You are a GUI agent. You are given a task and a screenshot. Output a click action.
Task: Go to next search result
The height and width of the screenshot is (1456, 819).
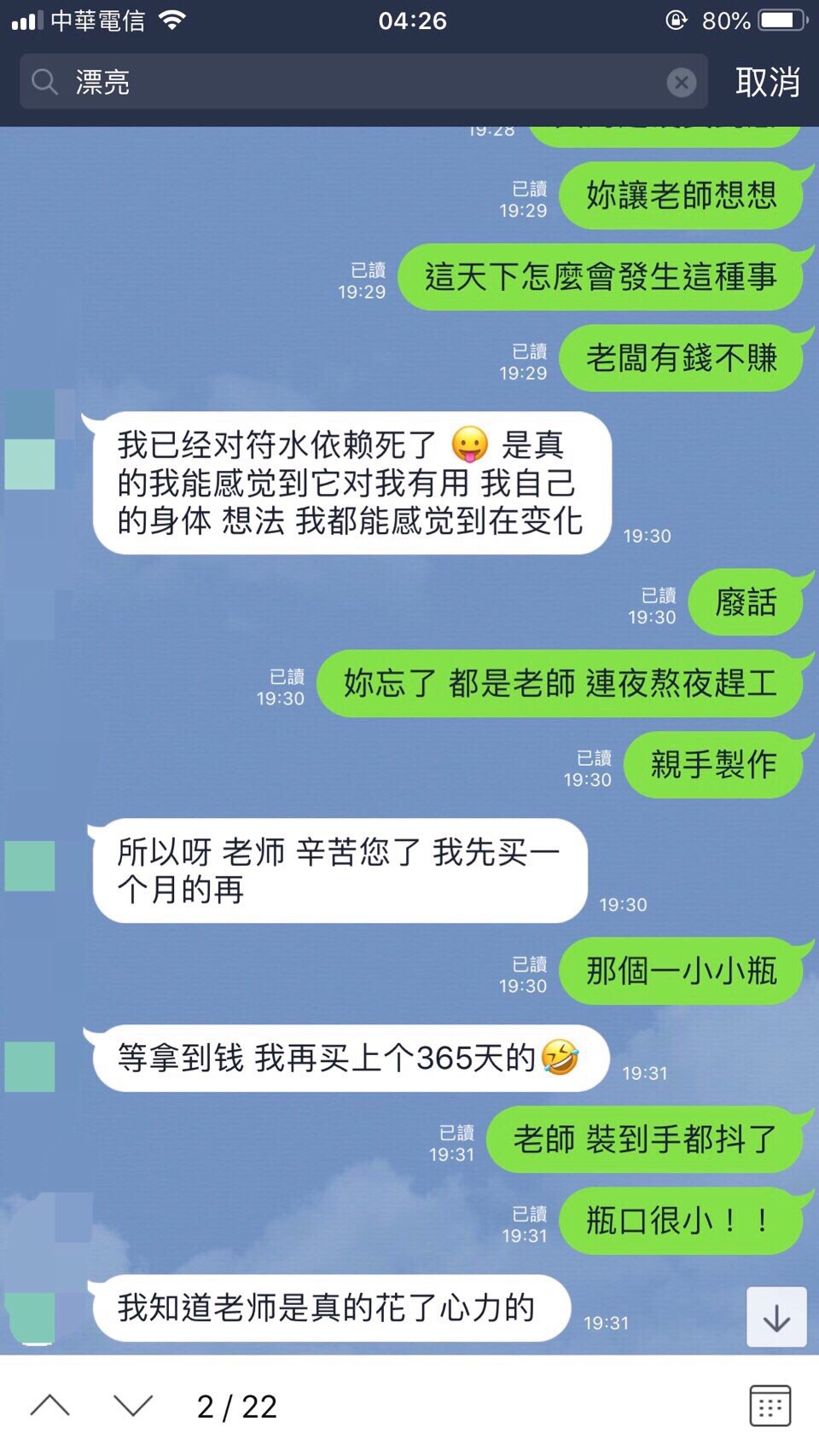coord(133,1406)
